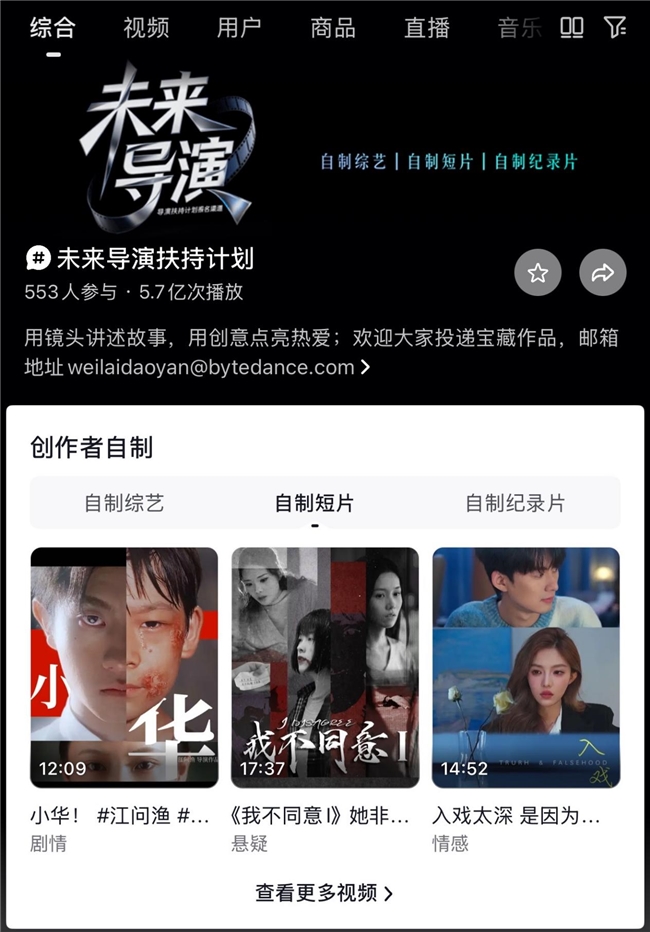Open the 未来导演扶持计划 topic page
This screenshot has width=650, height=932.
(155, 259)
